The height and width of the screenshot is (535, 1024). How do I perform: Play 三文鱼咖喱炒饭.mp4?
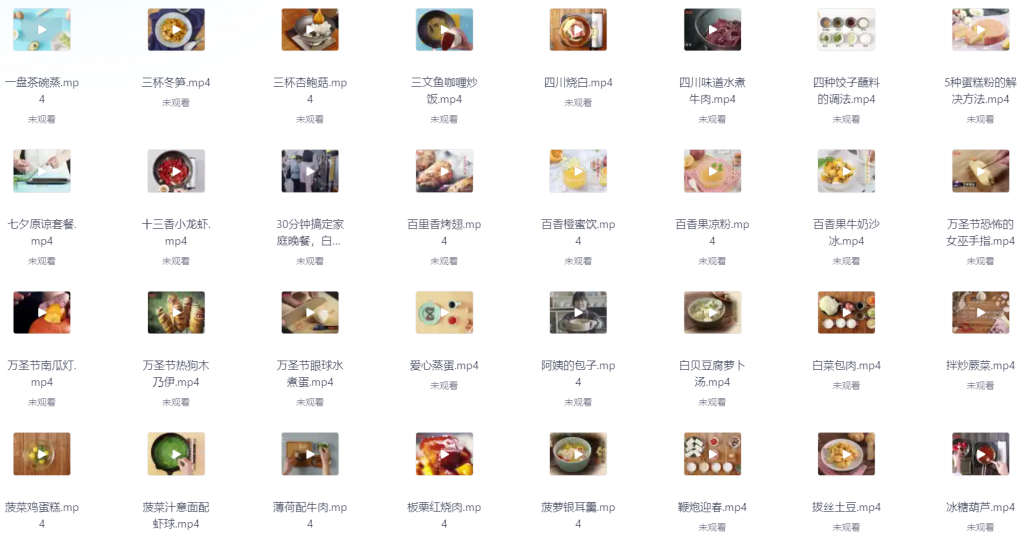pyautogui.click(x=444, y=30)
